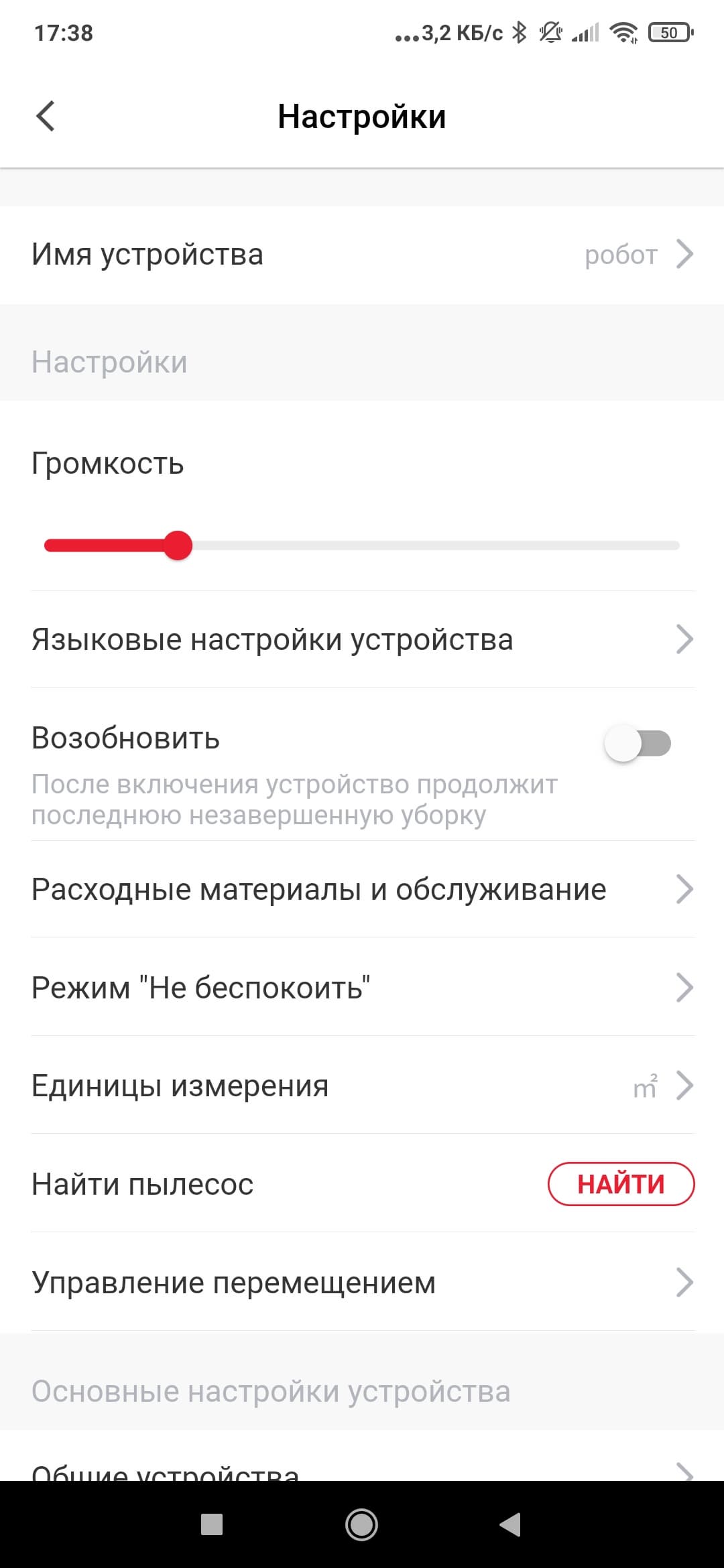Viewport: 724px width, 1568px height.
Task: Tap the 'НАЙТИ' button
Action: [621, 1184]
